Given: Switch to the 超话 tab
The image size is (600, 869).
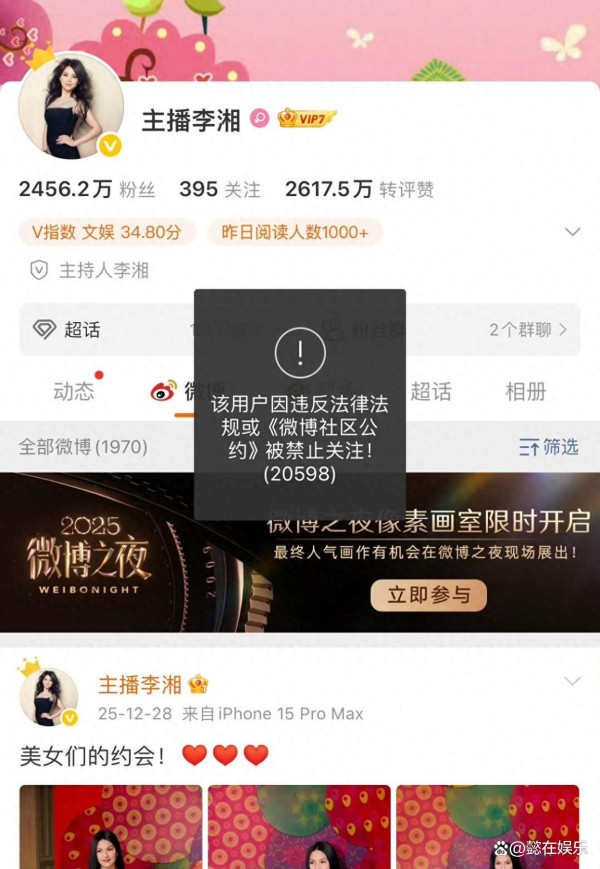Looking at the screenshot, I should pos(431,391).
